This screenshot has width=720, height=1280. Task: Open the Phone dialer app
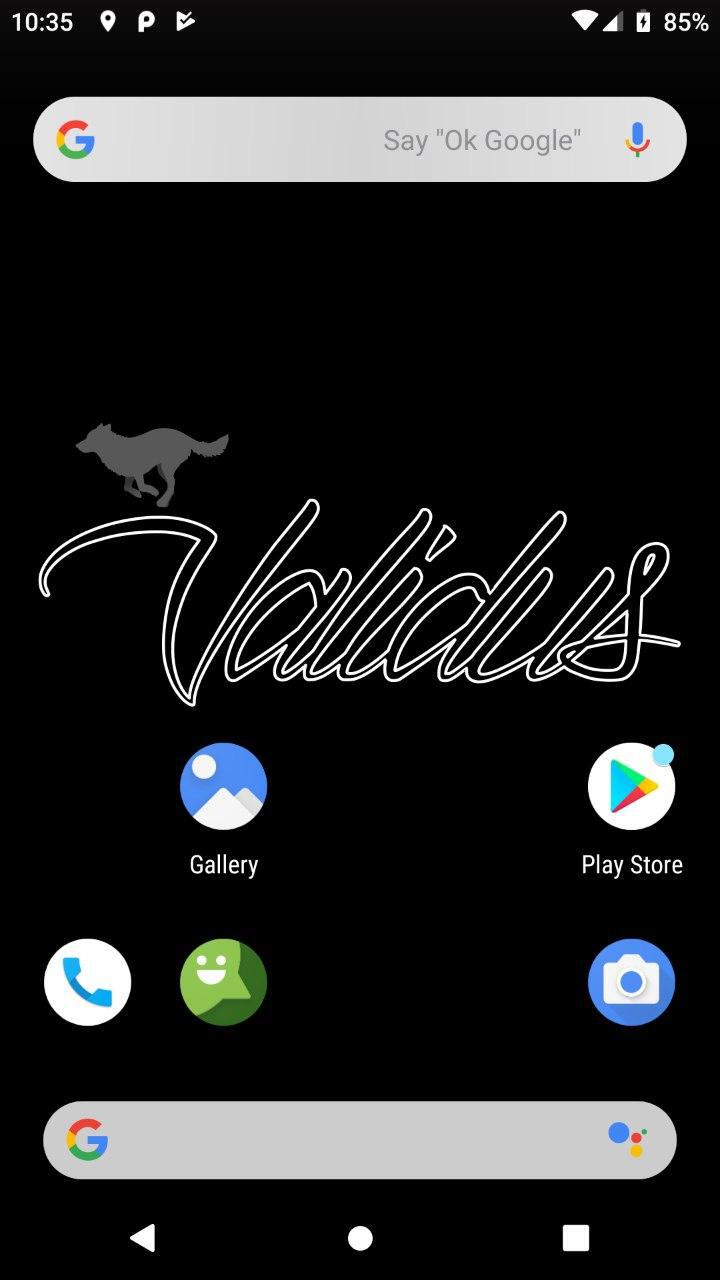pyautogui.click(x=88, y=982)
